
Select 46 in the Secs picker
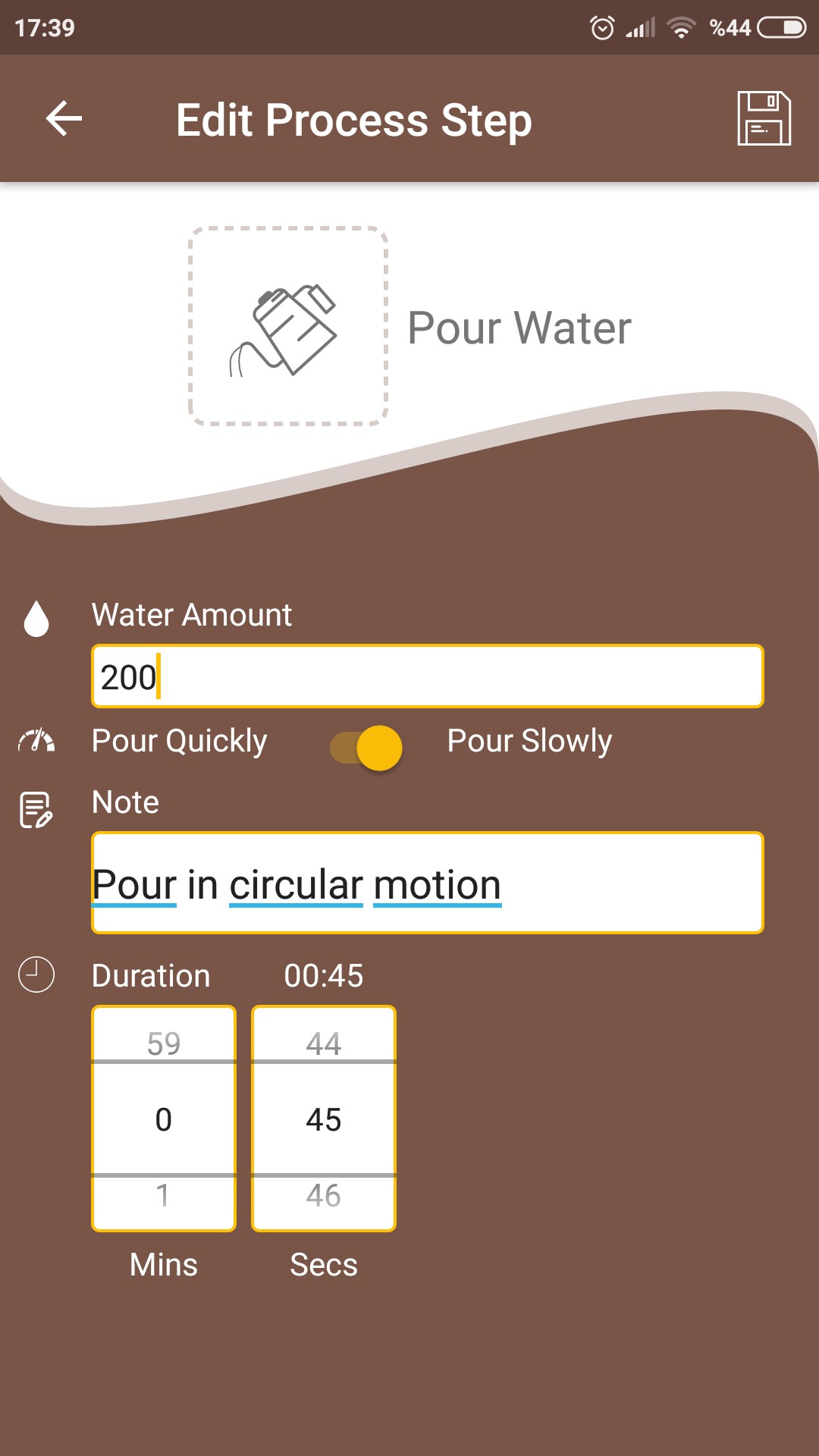(324, 1196)
